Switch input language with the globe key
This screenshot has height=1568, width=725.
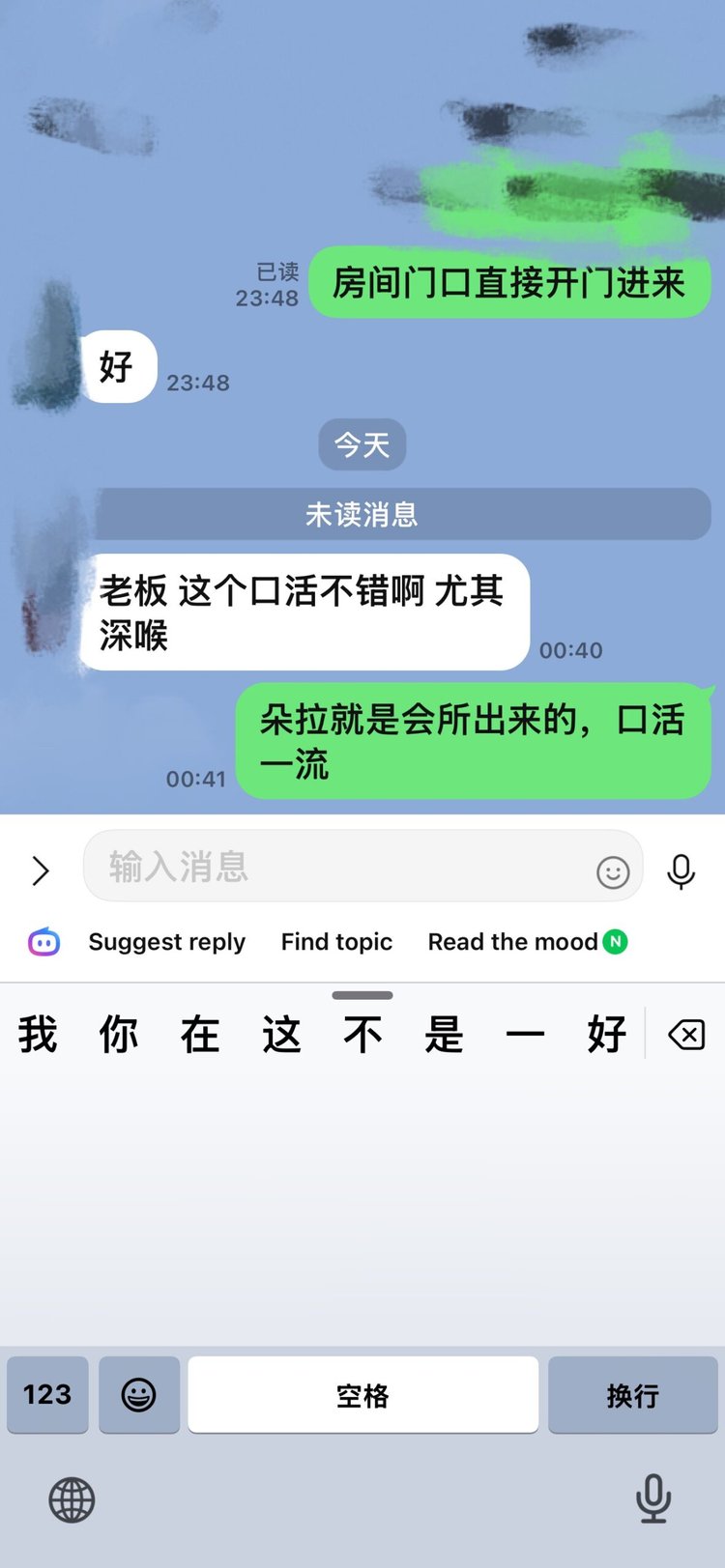72,1500
